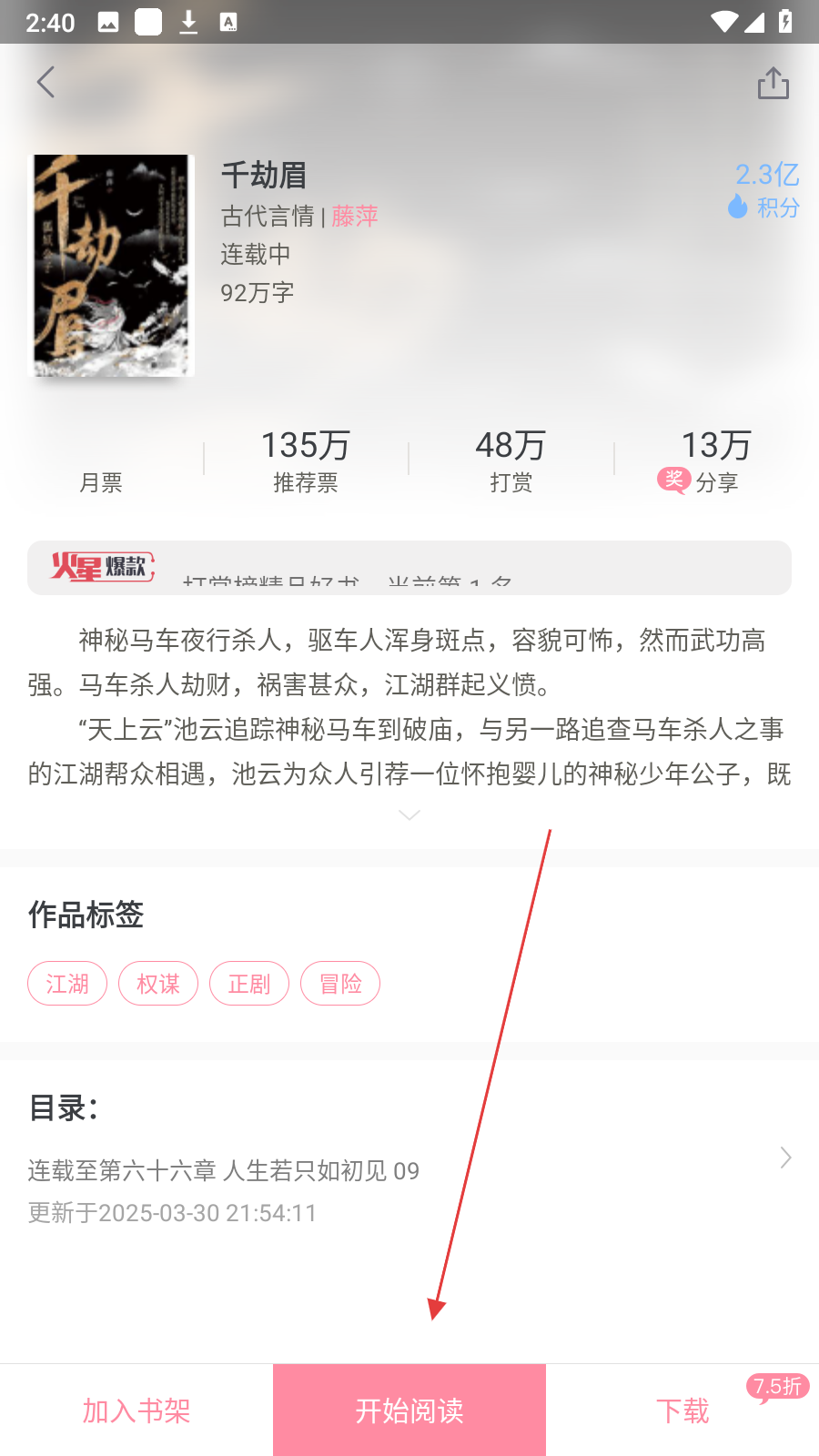Expand the full book synopsis
The height and width of the screenshot is (1456, 819).
click(x=409, y=815)
